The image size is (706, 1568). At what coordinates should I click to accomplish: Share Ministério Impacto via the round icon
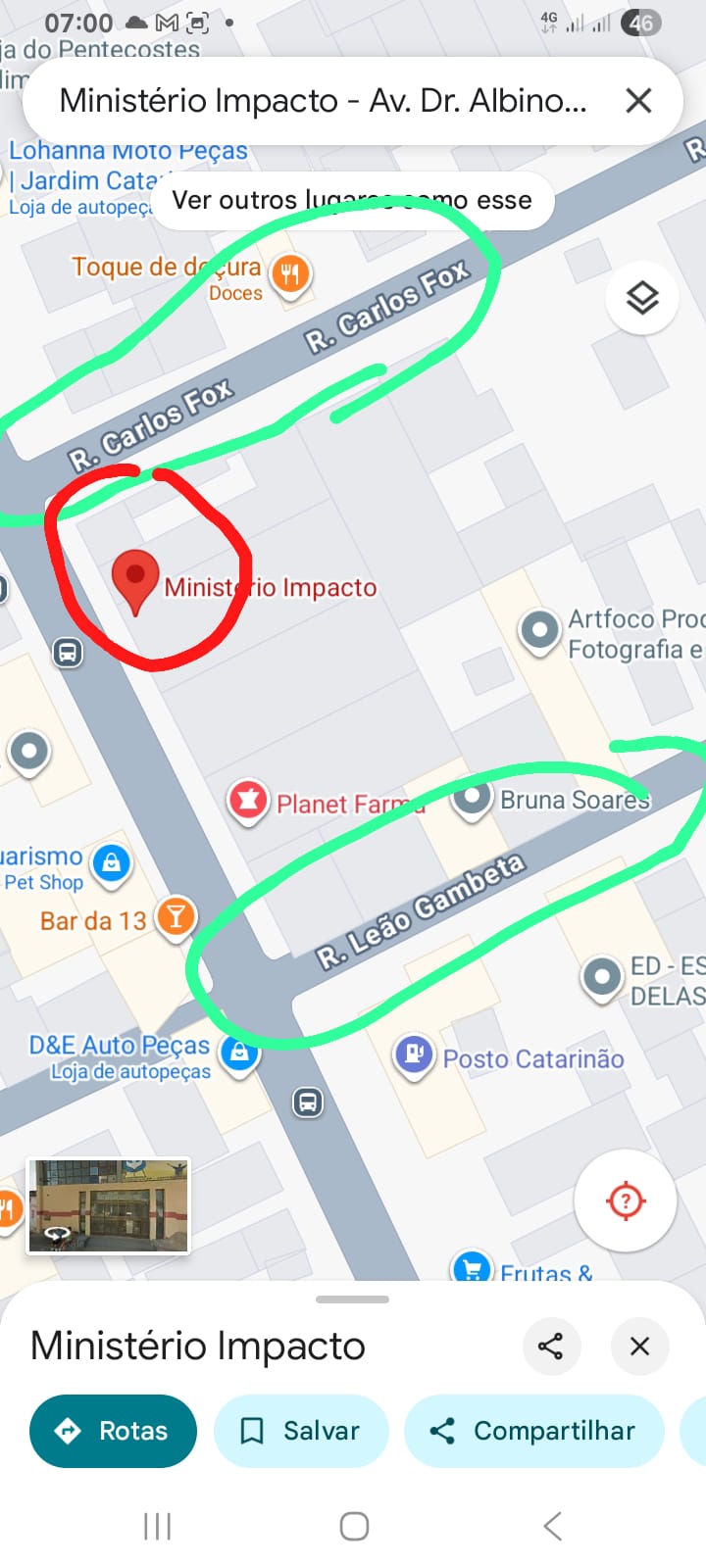pos(551,1346)
